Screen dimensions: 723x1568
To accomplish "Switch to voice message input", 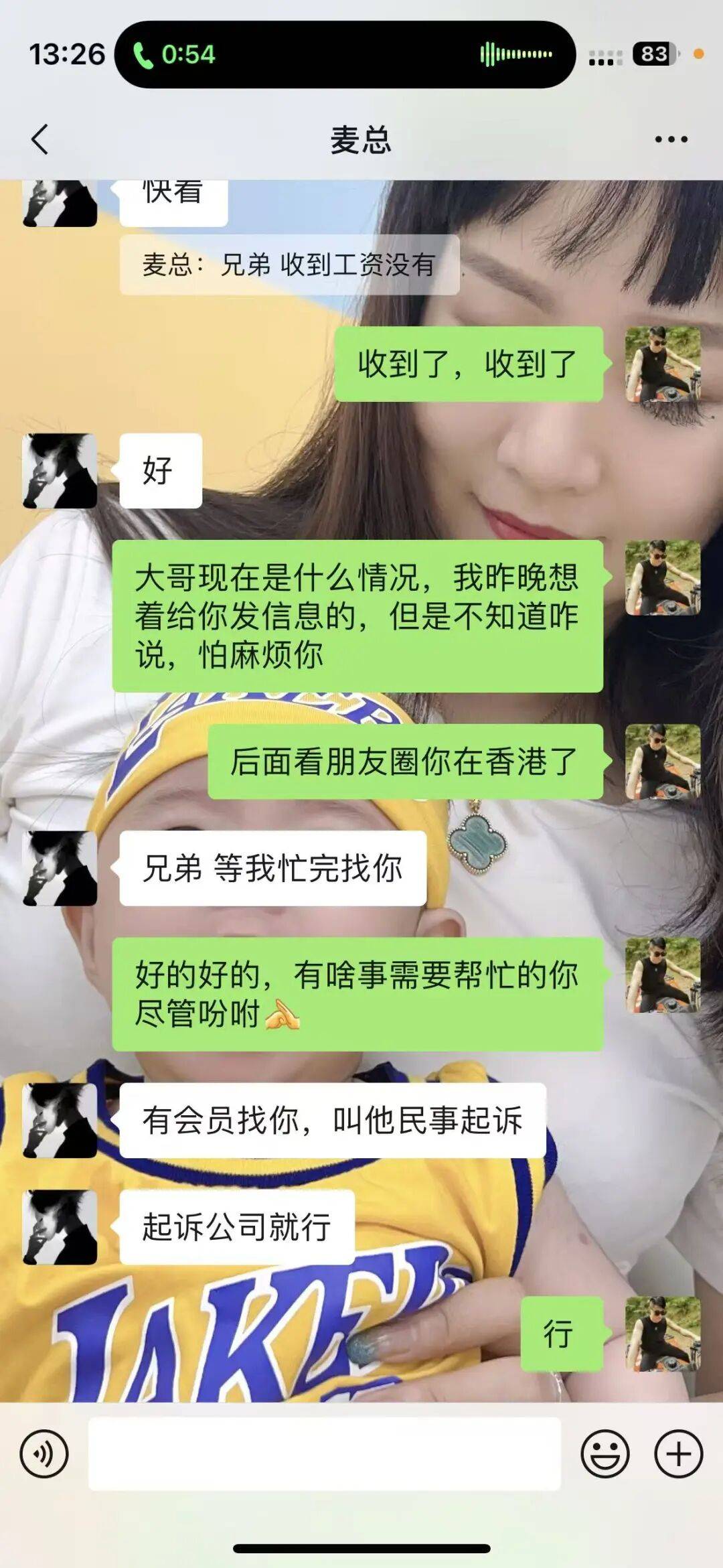I will [44, 1453].
